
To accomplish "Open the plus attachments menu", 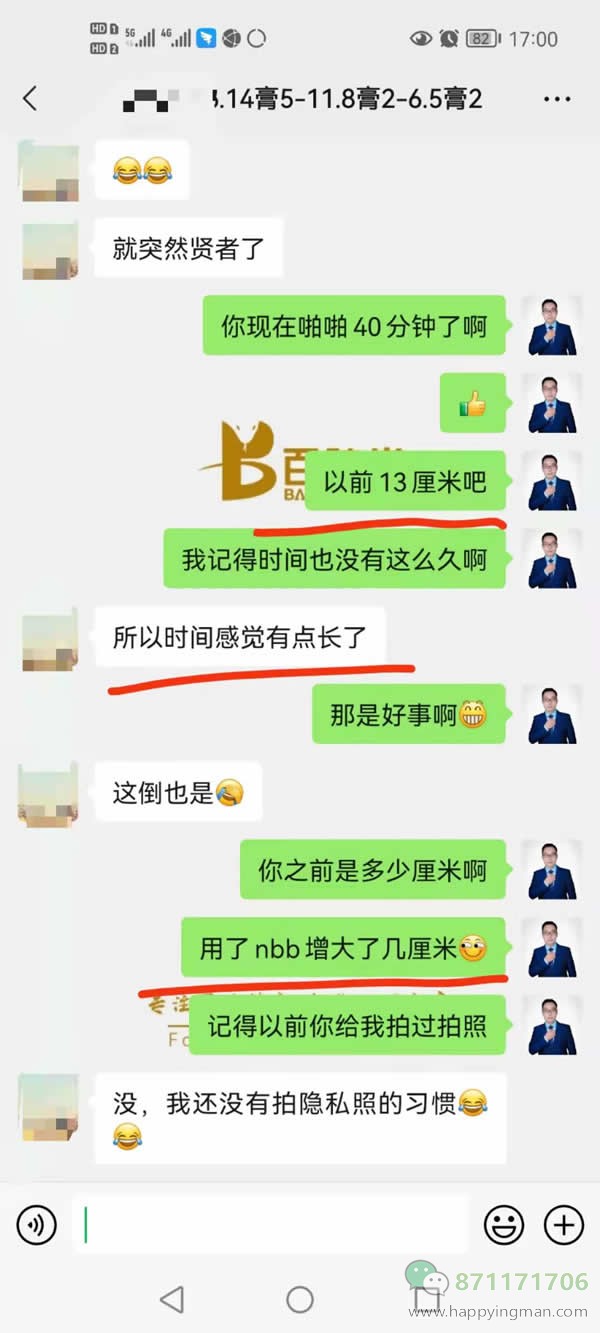I will coord(563,1224).
